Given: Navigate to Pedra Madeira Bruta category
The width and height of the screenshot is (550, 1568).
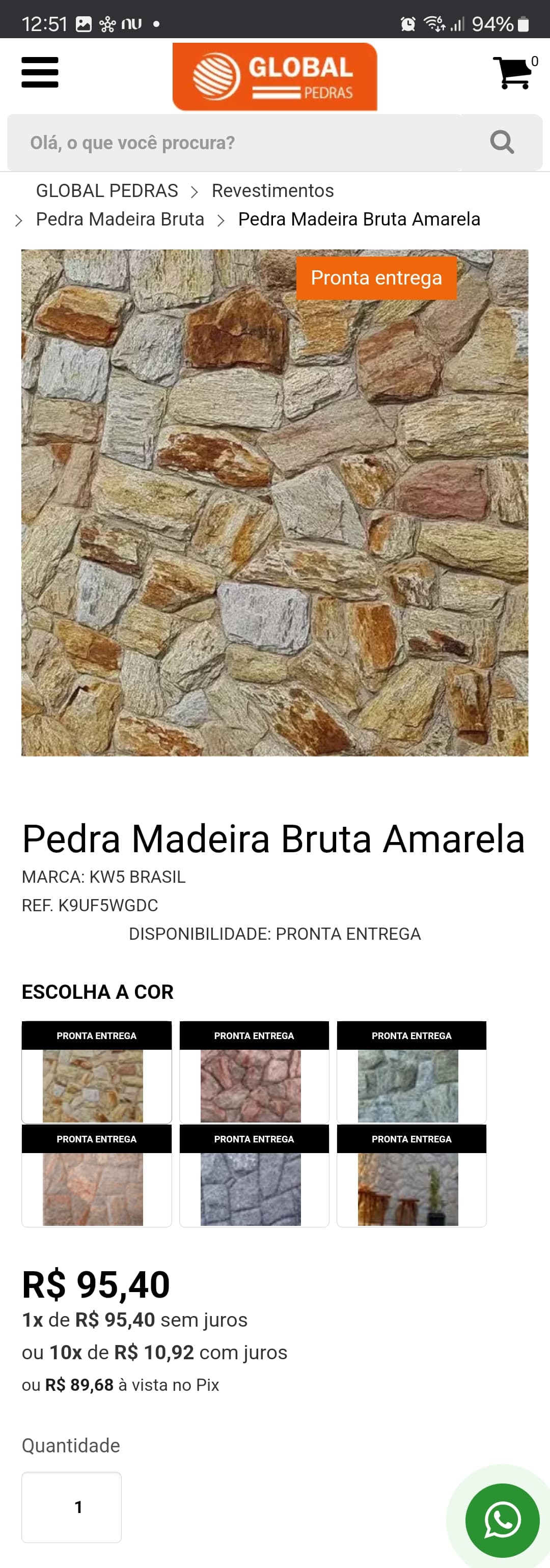Looking at the screenshot, I should pos(120,219).
